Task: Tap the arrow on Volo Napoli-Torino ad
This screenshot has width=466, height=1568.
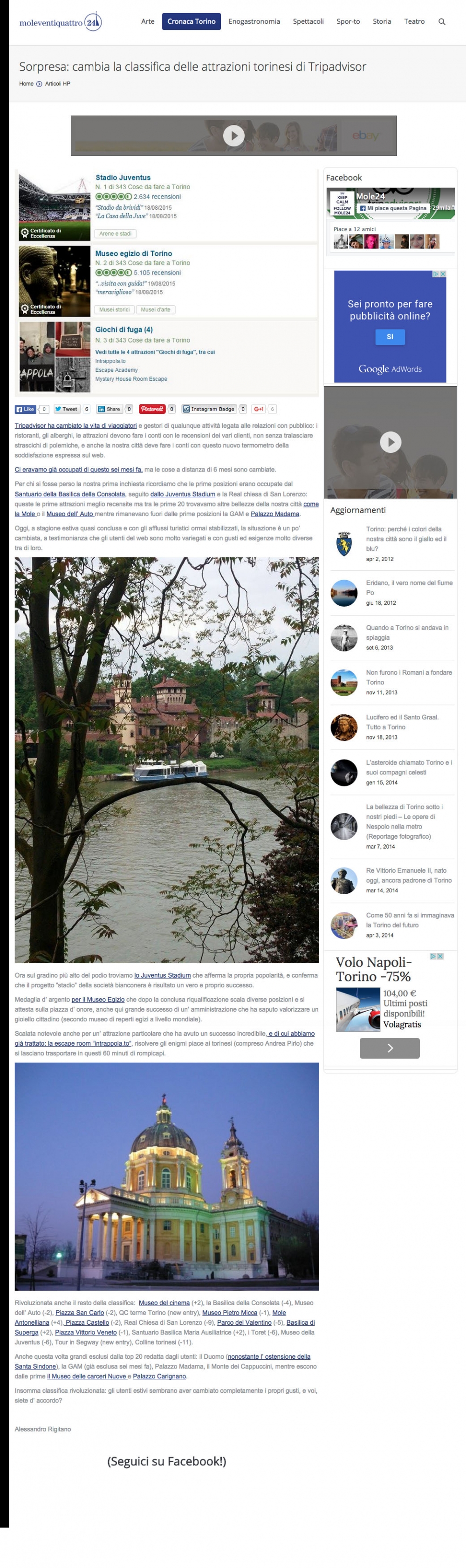Action: click(390, 1048)
